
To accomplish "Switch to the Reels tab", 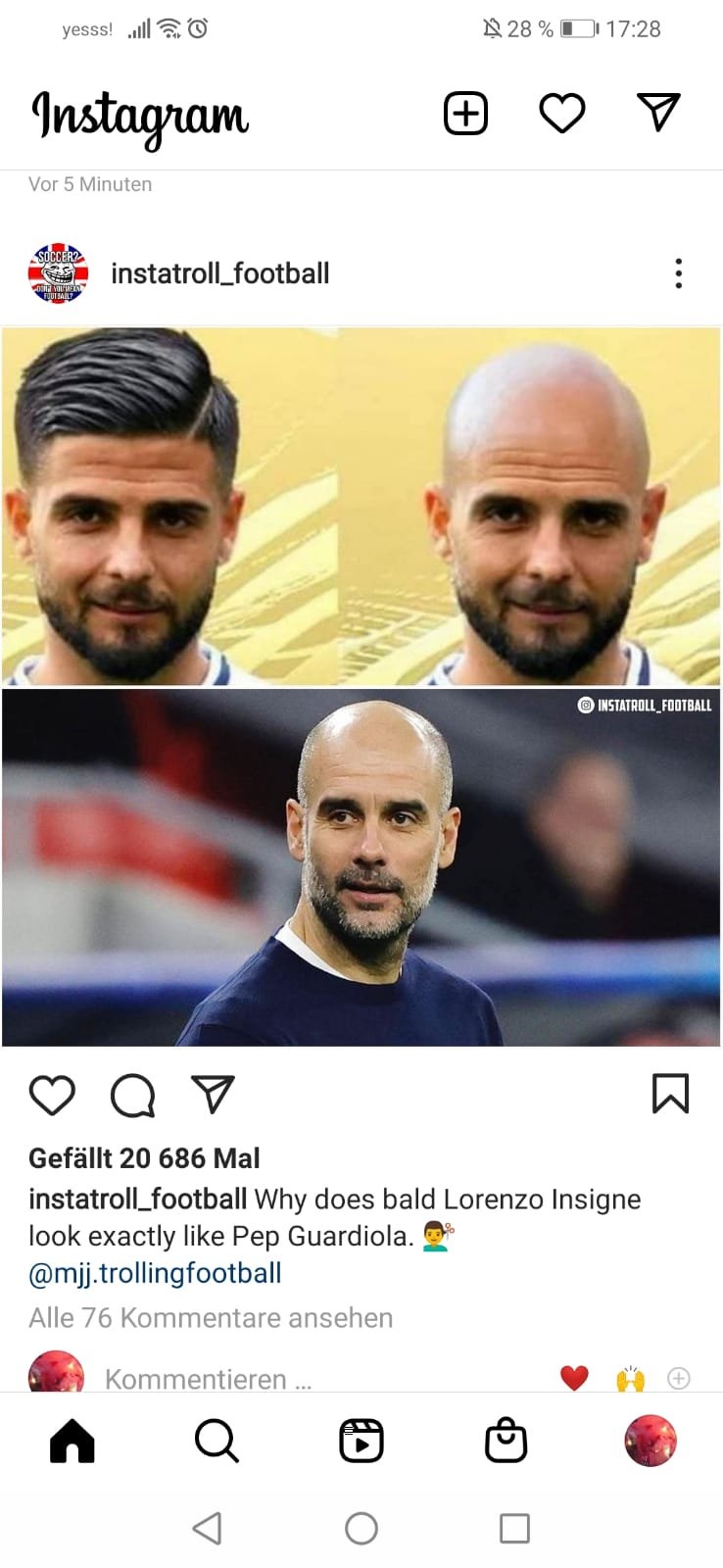I will coord(361,1441).
